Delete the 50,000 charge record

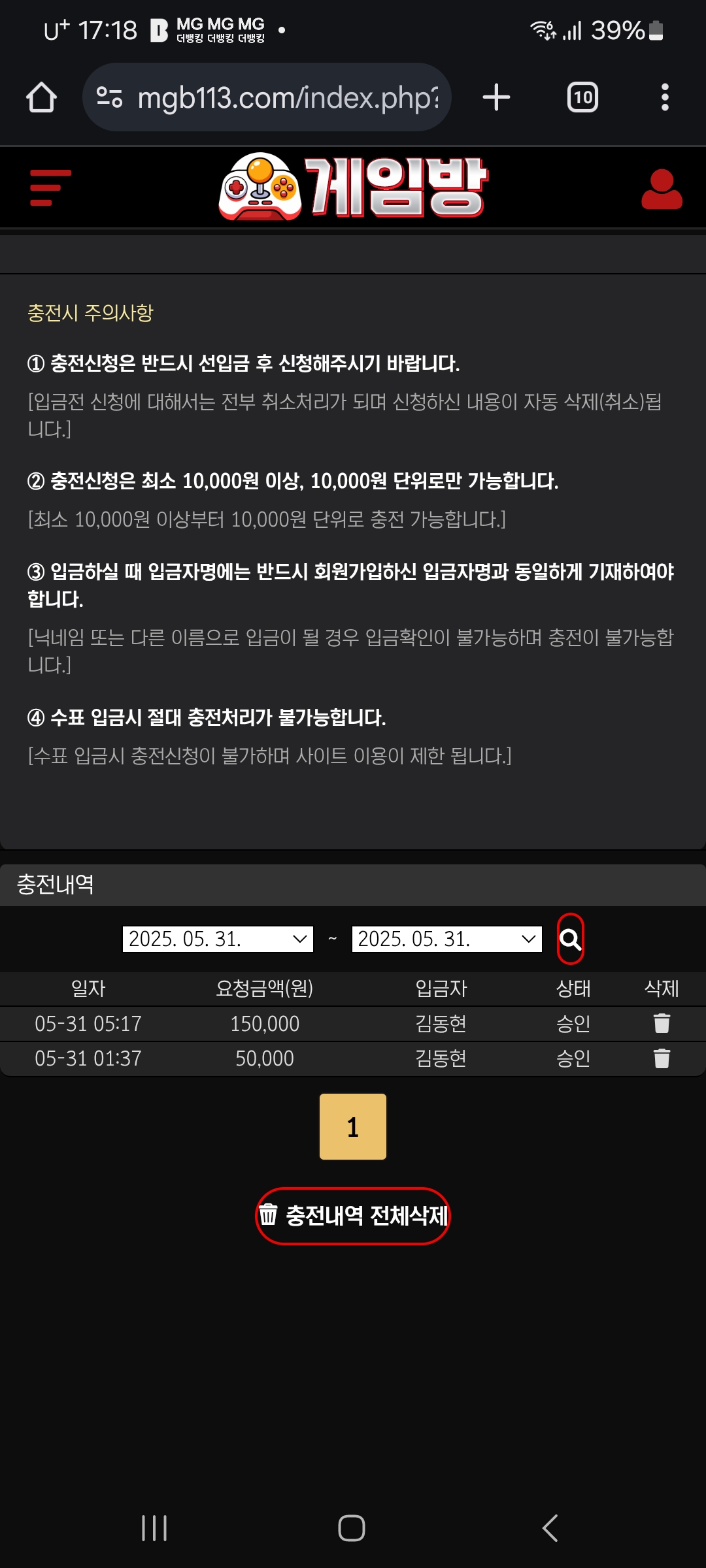pyautogui.click(x=662, y=1058)
